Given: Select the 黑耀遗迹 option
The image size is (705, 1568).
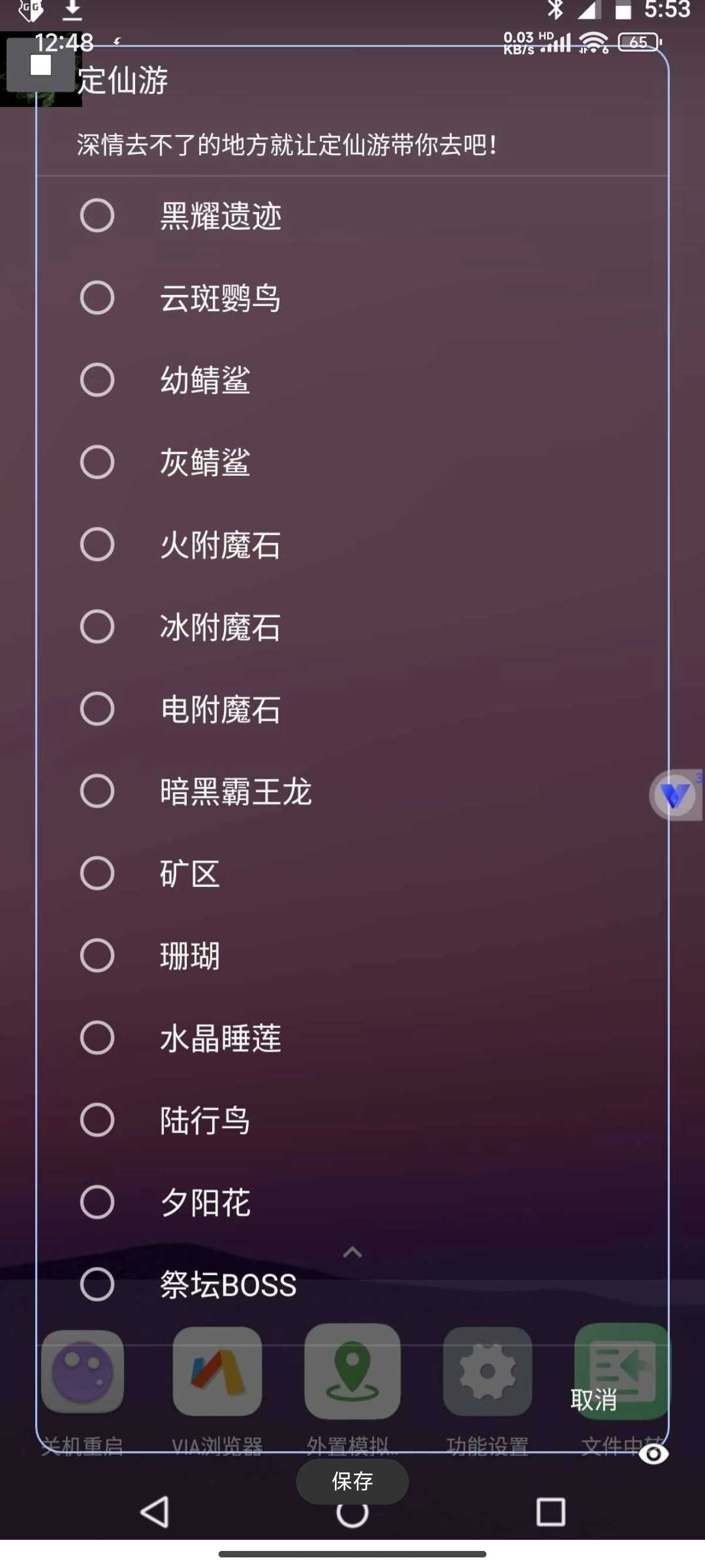Looking at the screenshot, I should (x=352, y=216).
